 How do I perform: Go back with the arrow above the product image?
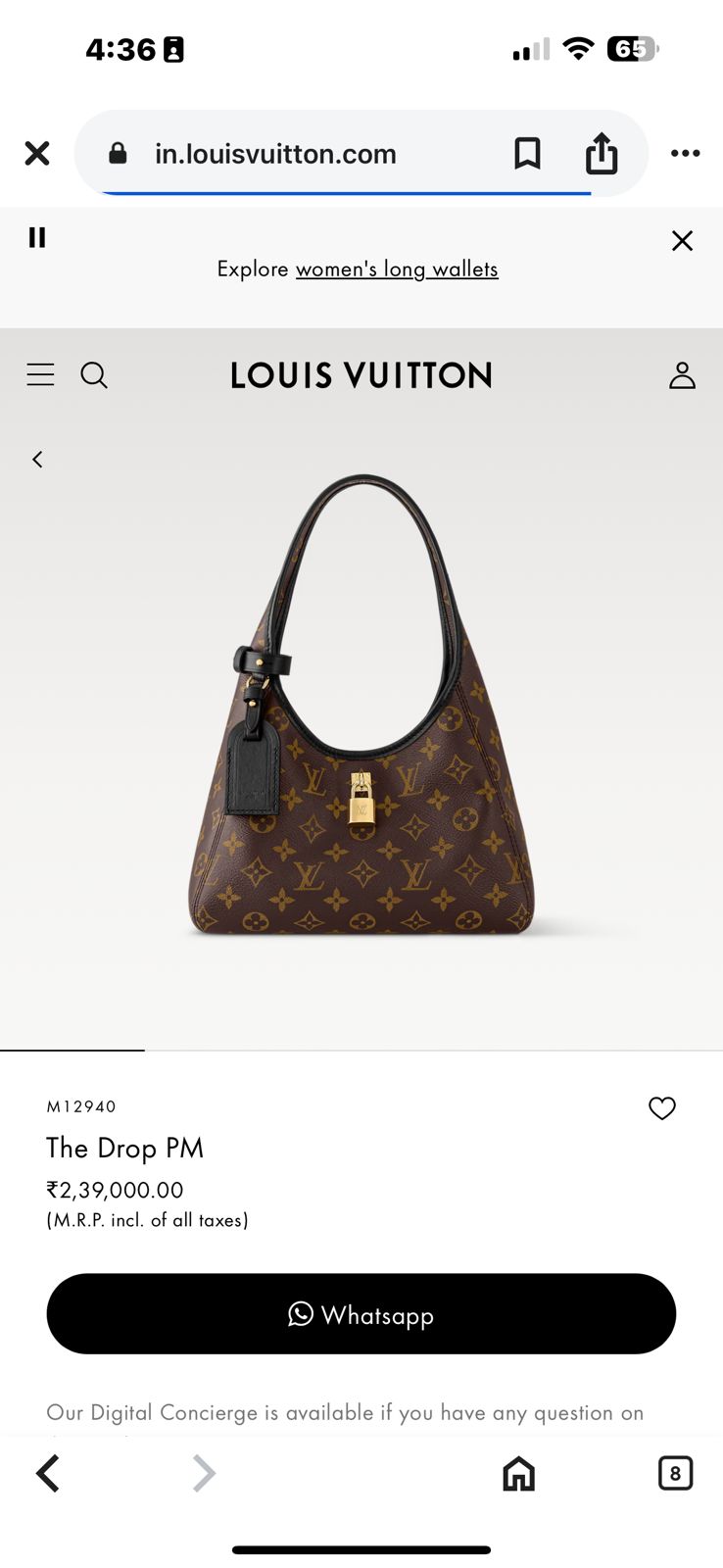tap(37, 460)
